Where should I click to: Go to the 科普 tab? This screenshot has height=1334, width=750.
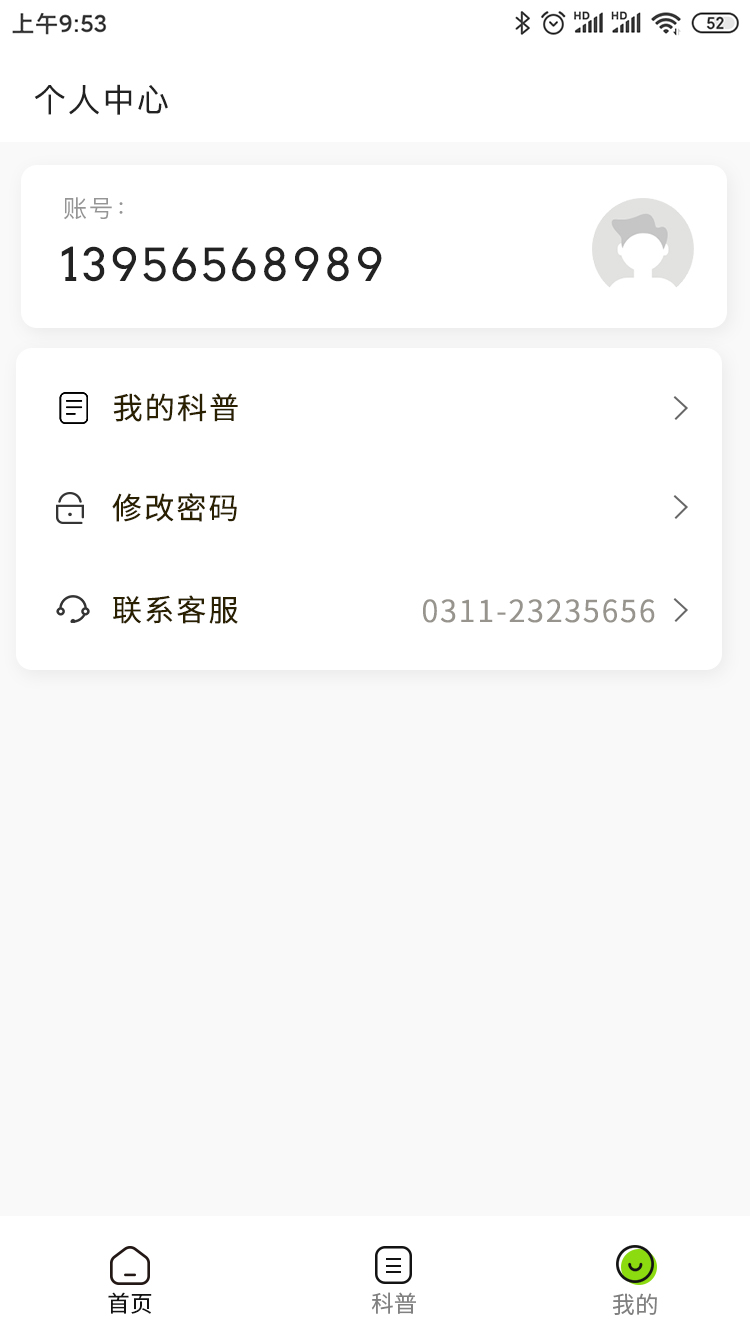coord(393,1280)
